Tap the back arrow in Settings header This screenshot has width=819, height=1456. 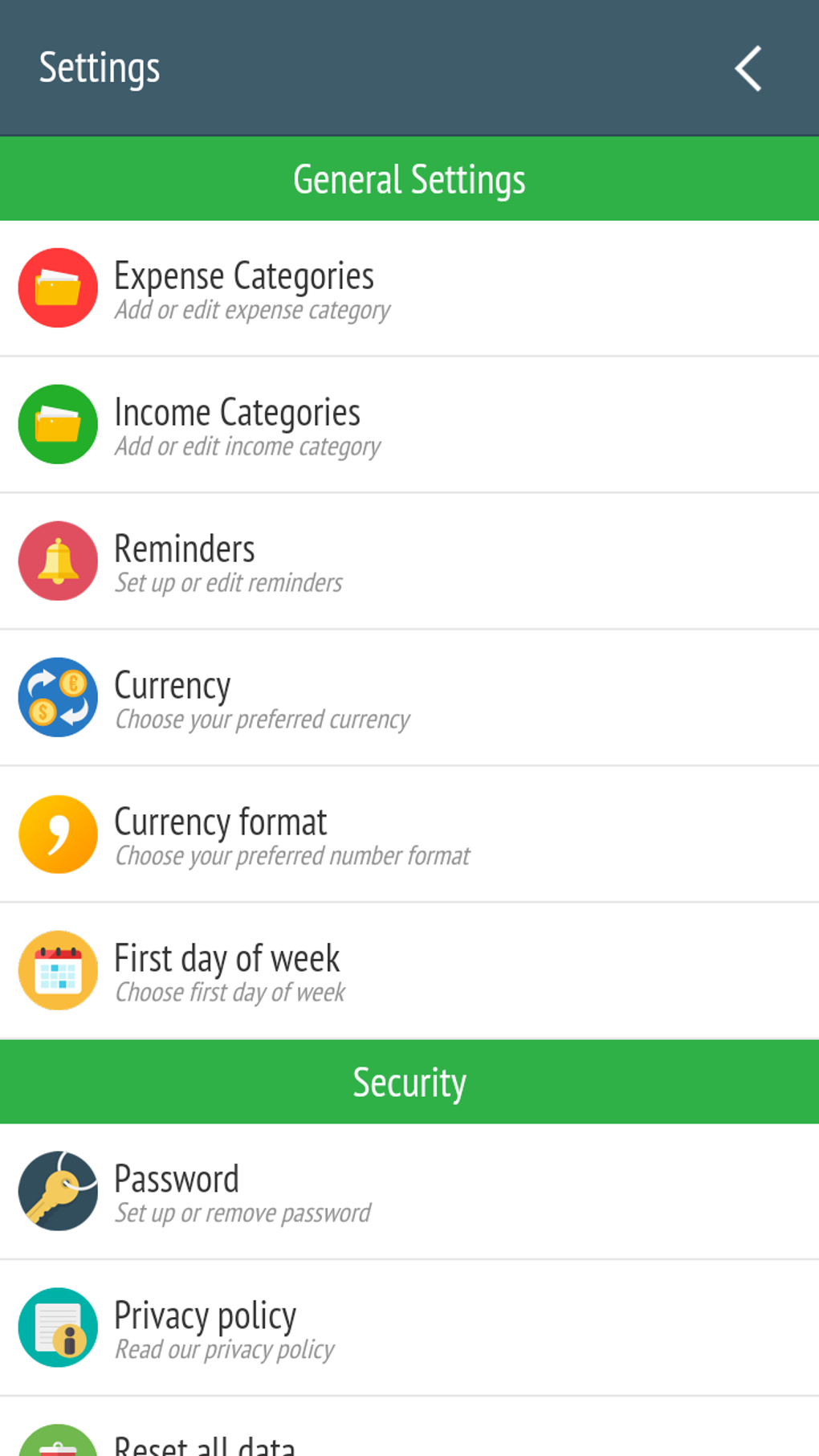748,68
